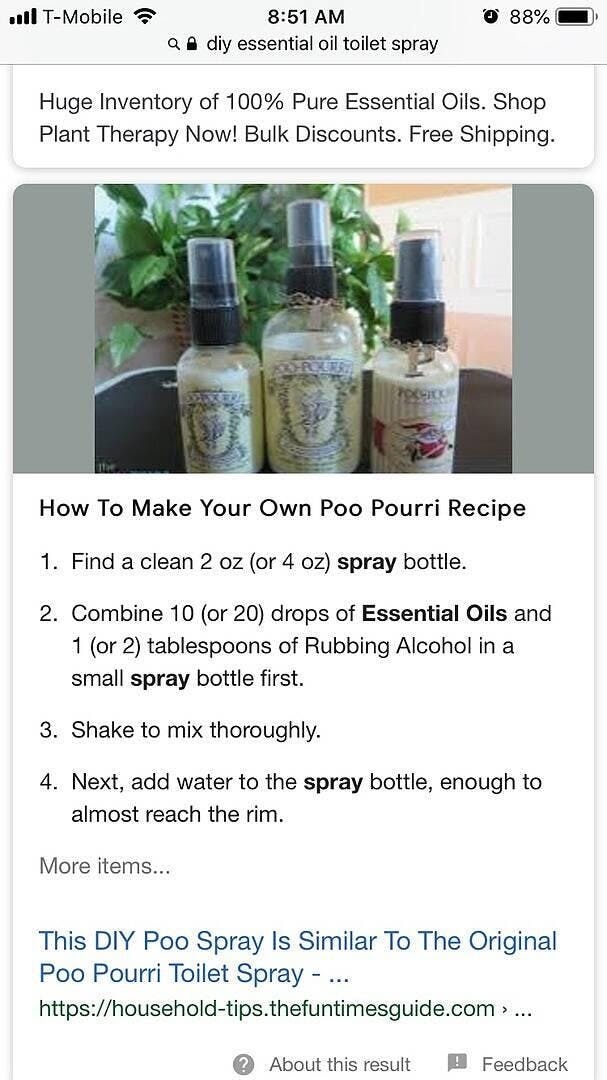Send Feedback on this snippet
The height and width of the screenshot is (1080, 607).
point(508,1064)
